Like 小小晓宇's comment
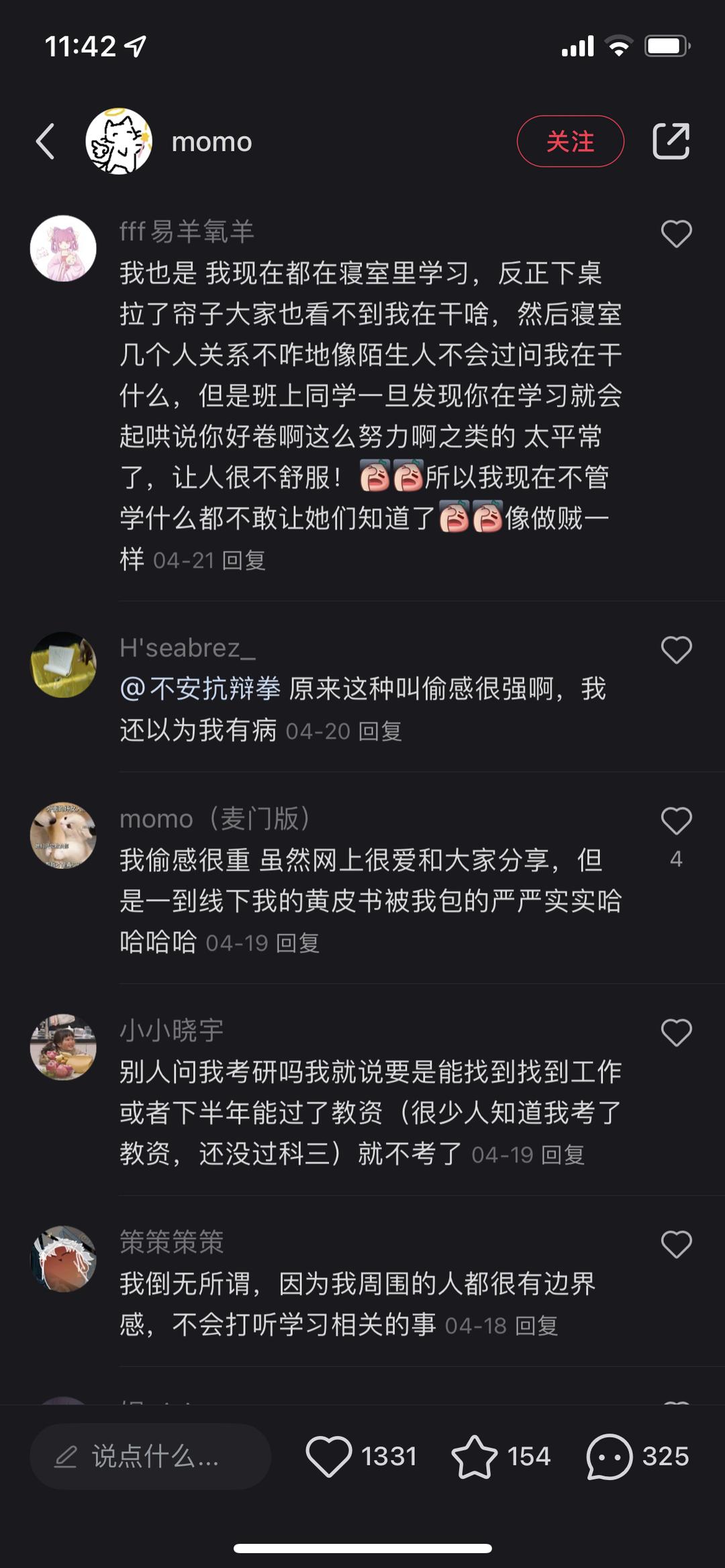This screenshot has height=1568, width=725. (x=676, y=1033)
